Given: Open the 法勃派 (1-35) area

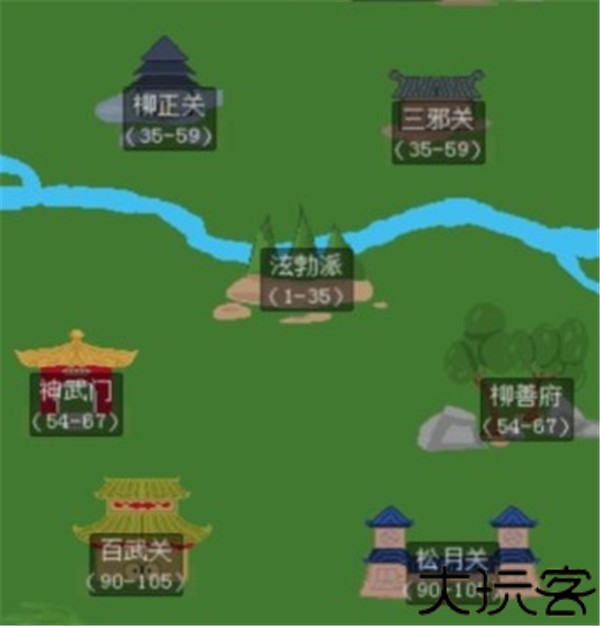Looking at the screenshot, I should click(305, 267).
